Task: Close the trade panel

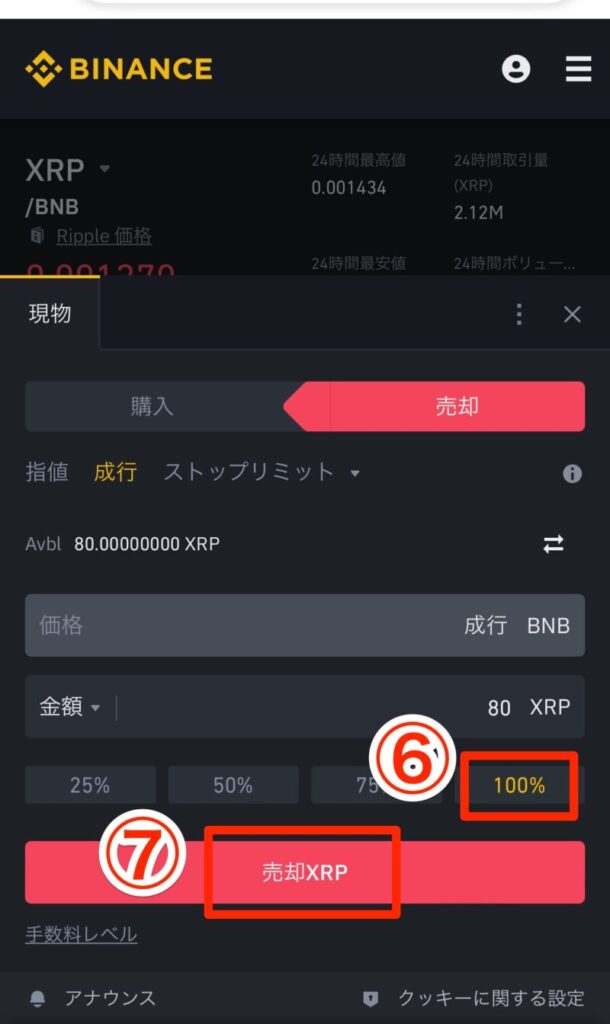Action: 572,314
